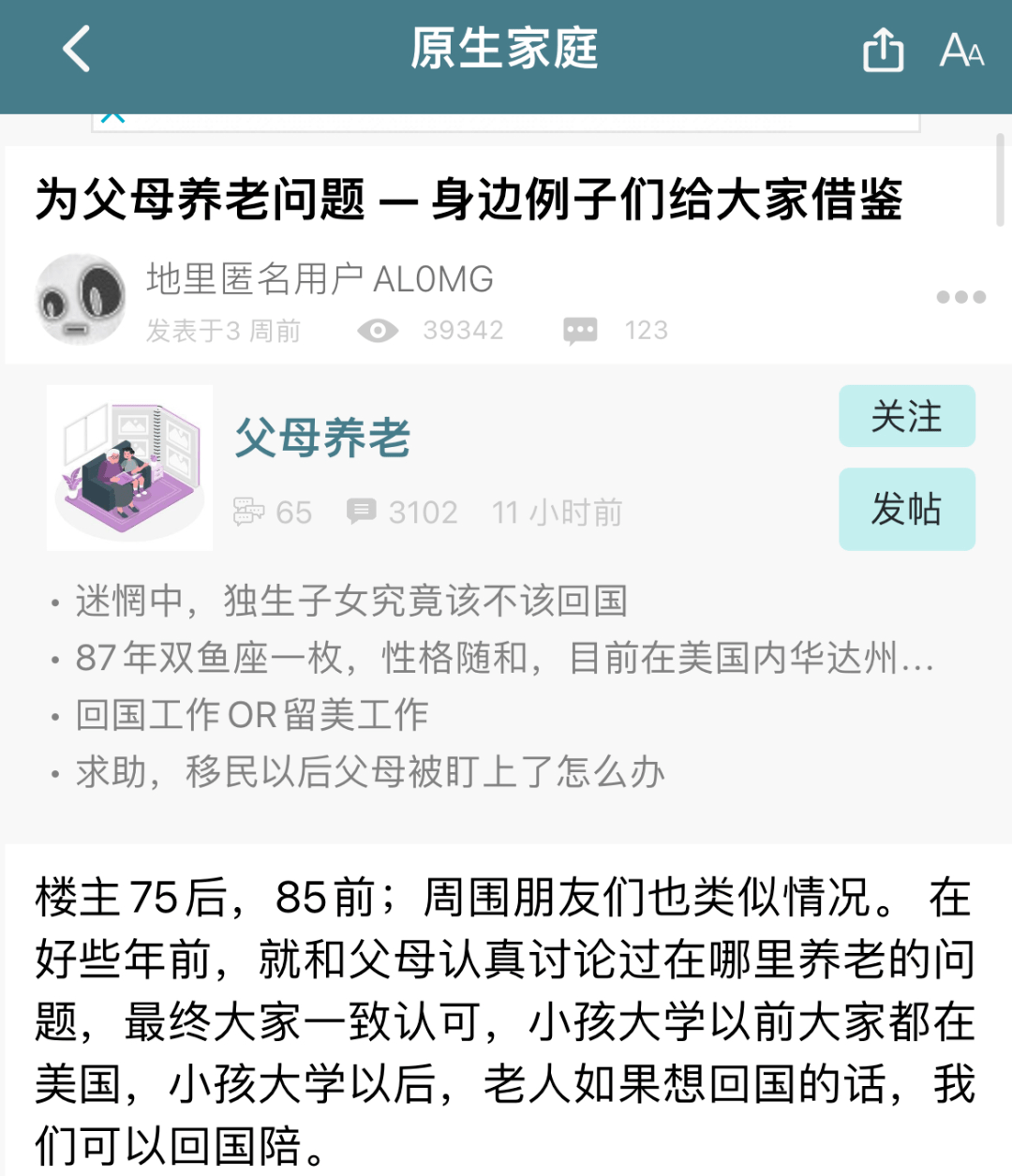This screenshot has width=1012, height=1176.
Task: Open the thread 迷惘中，独生子女究竟该不该回国
Action: tap(351, 602)
